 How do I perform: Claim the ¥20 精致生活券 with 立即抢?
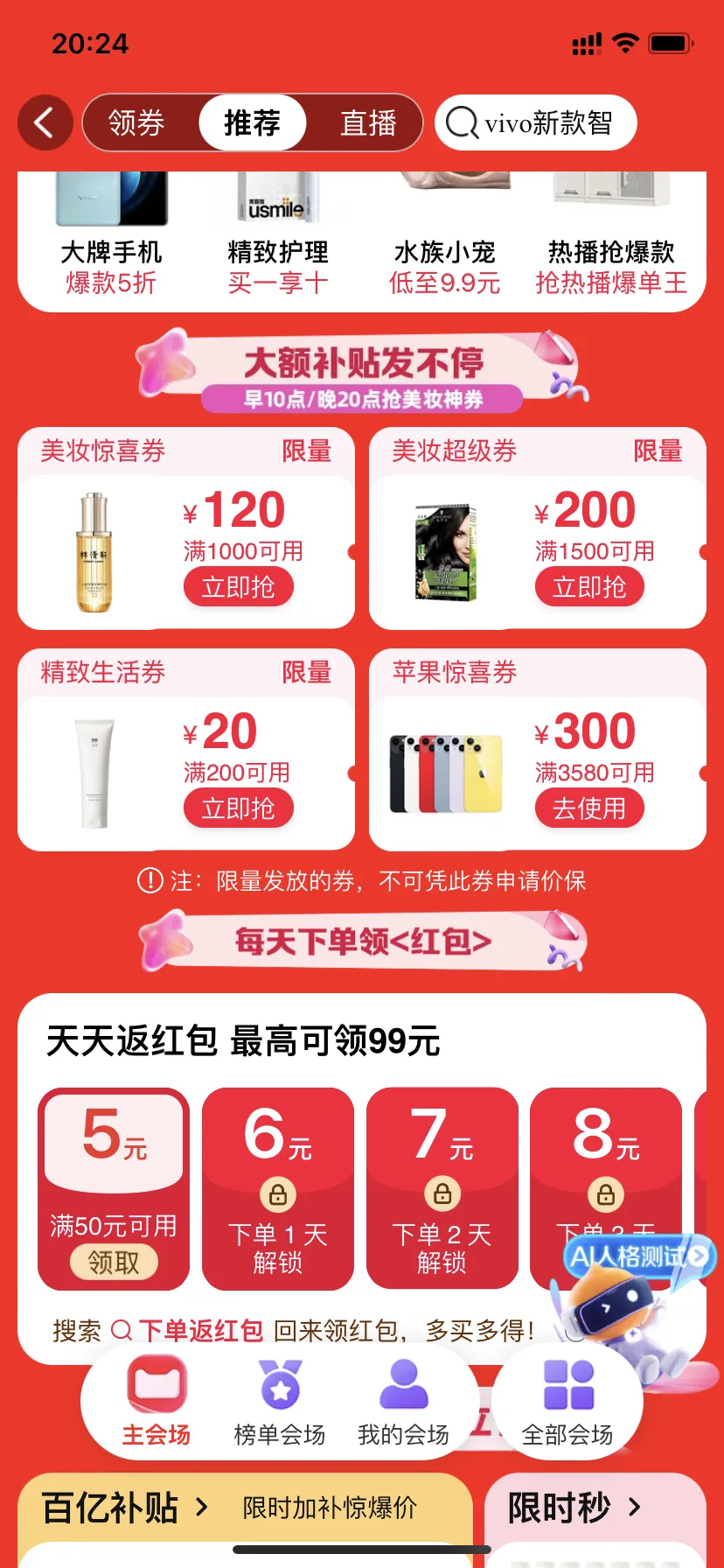point(238,808)
